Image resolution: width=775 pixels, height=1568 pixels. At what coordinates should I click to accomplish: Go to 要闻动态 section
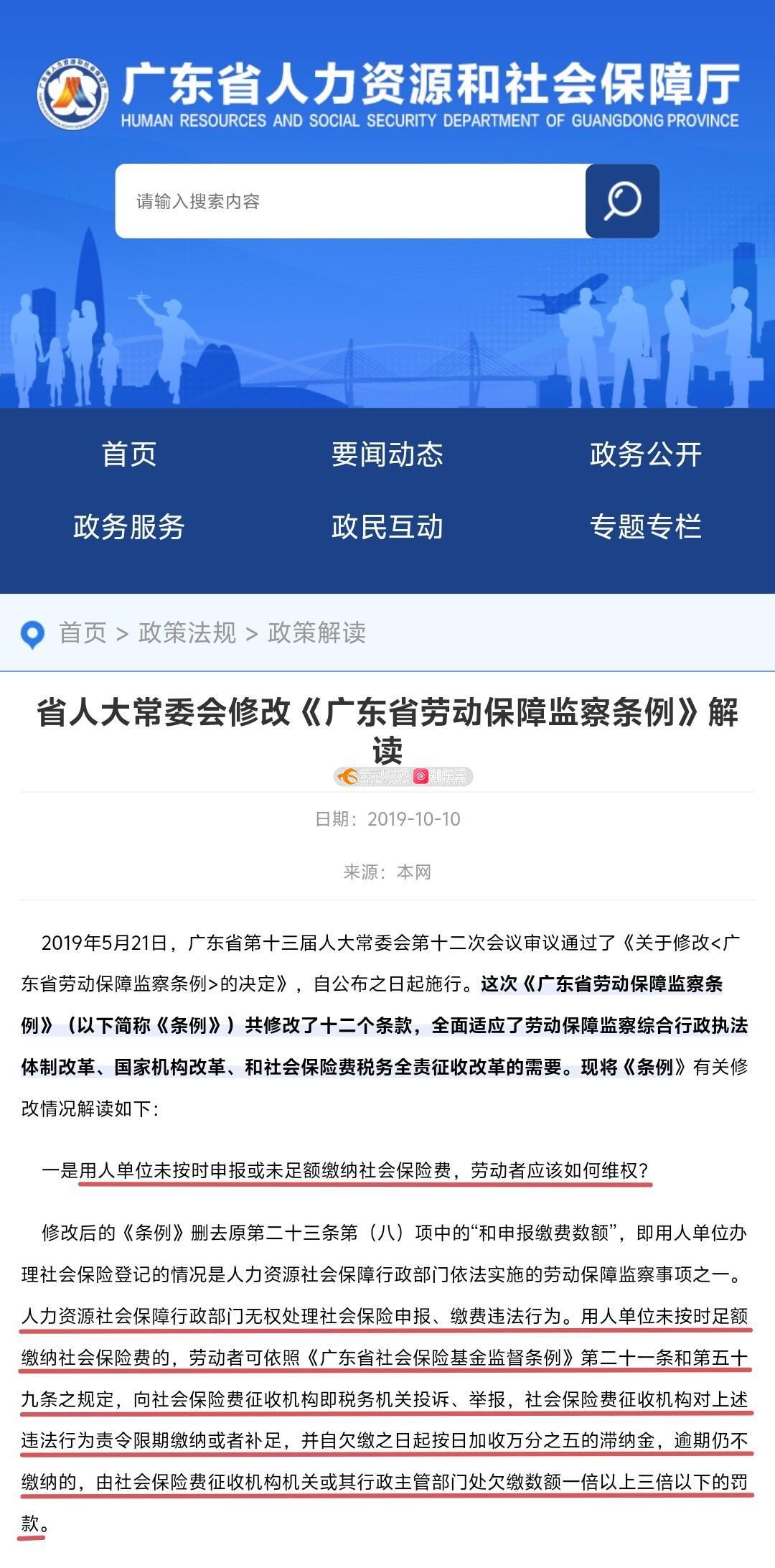(x=387, y=454)
